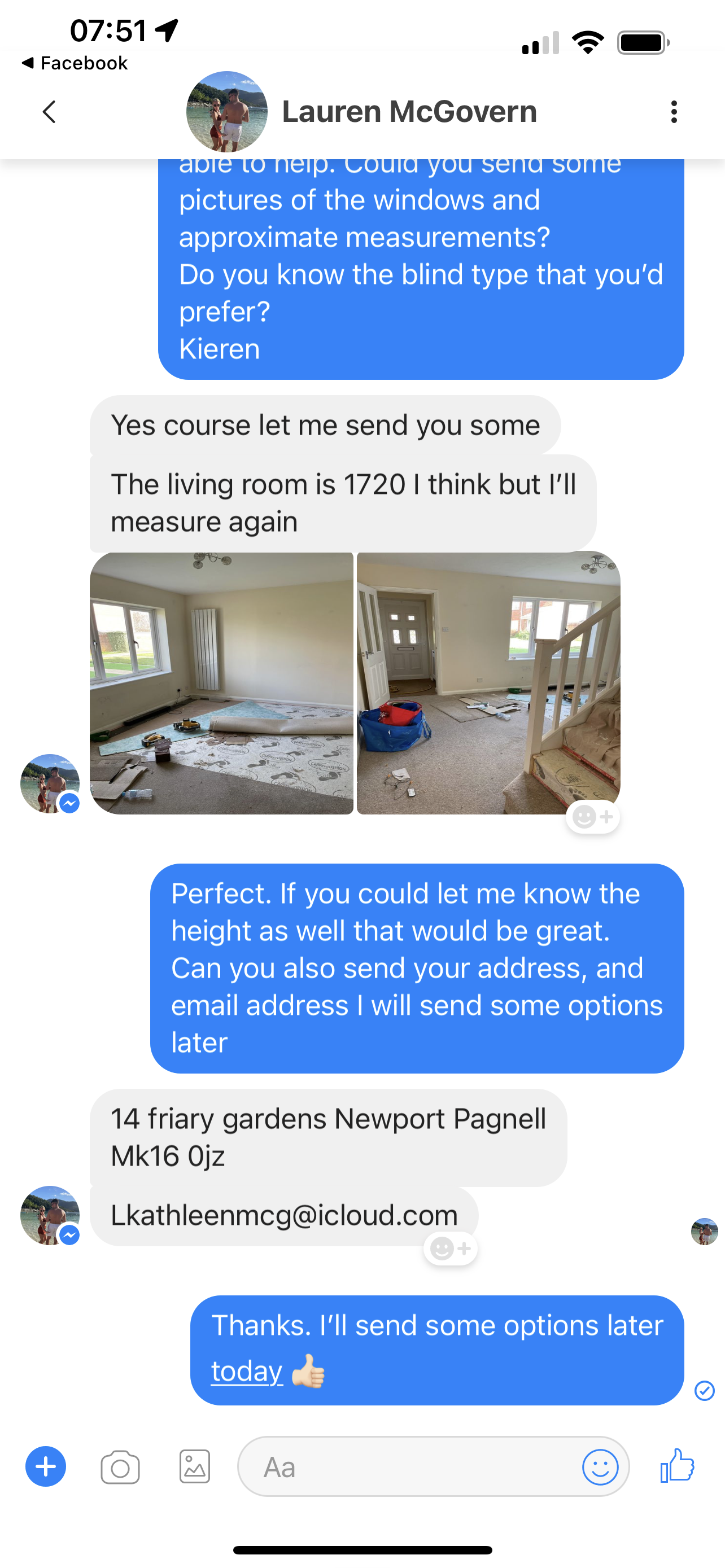Open the camera to take a photo
The width and height of the screenshot is (725, 1568).
(x=120, y=1468)
